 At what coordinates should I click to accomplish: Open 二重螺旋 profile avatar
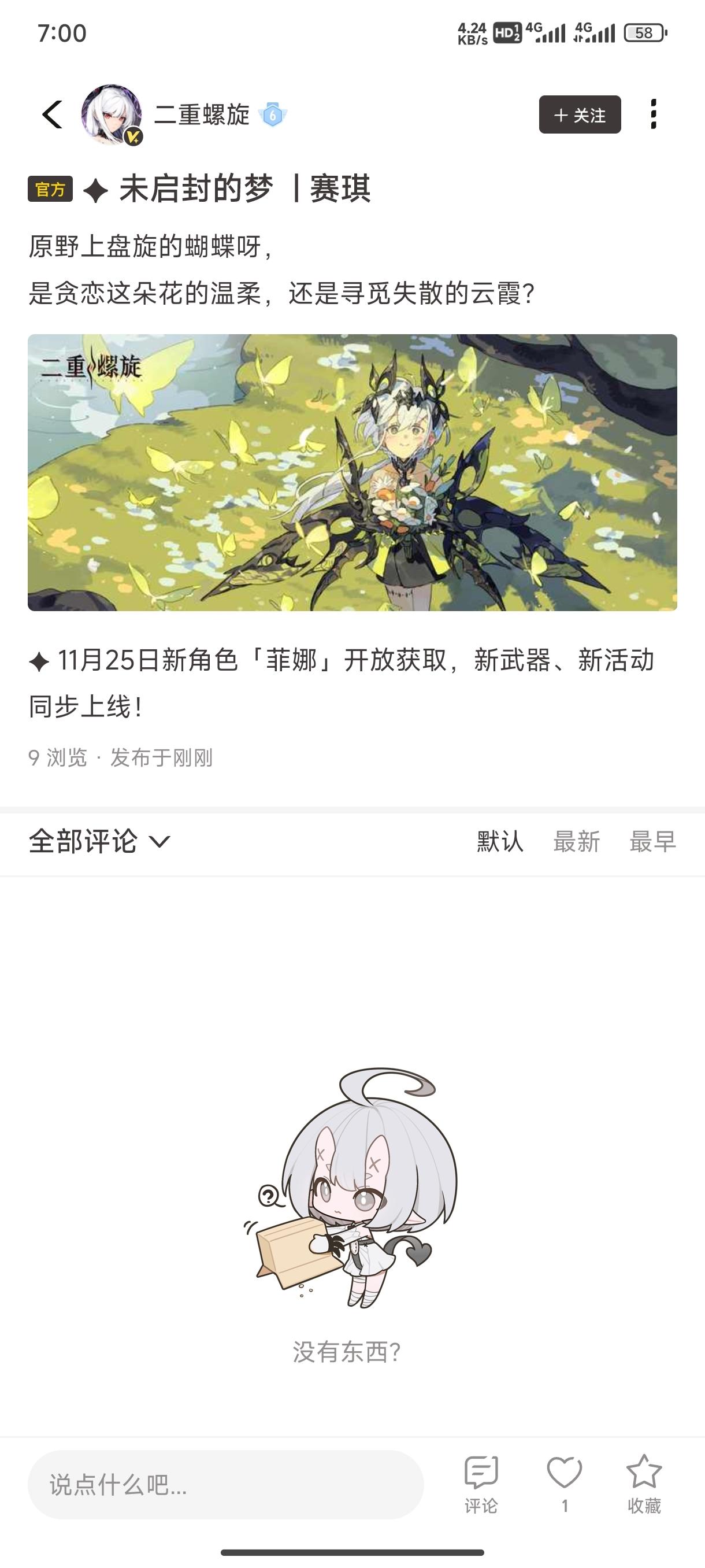(112, 114)
